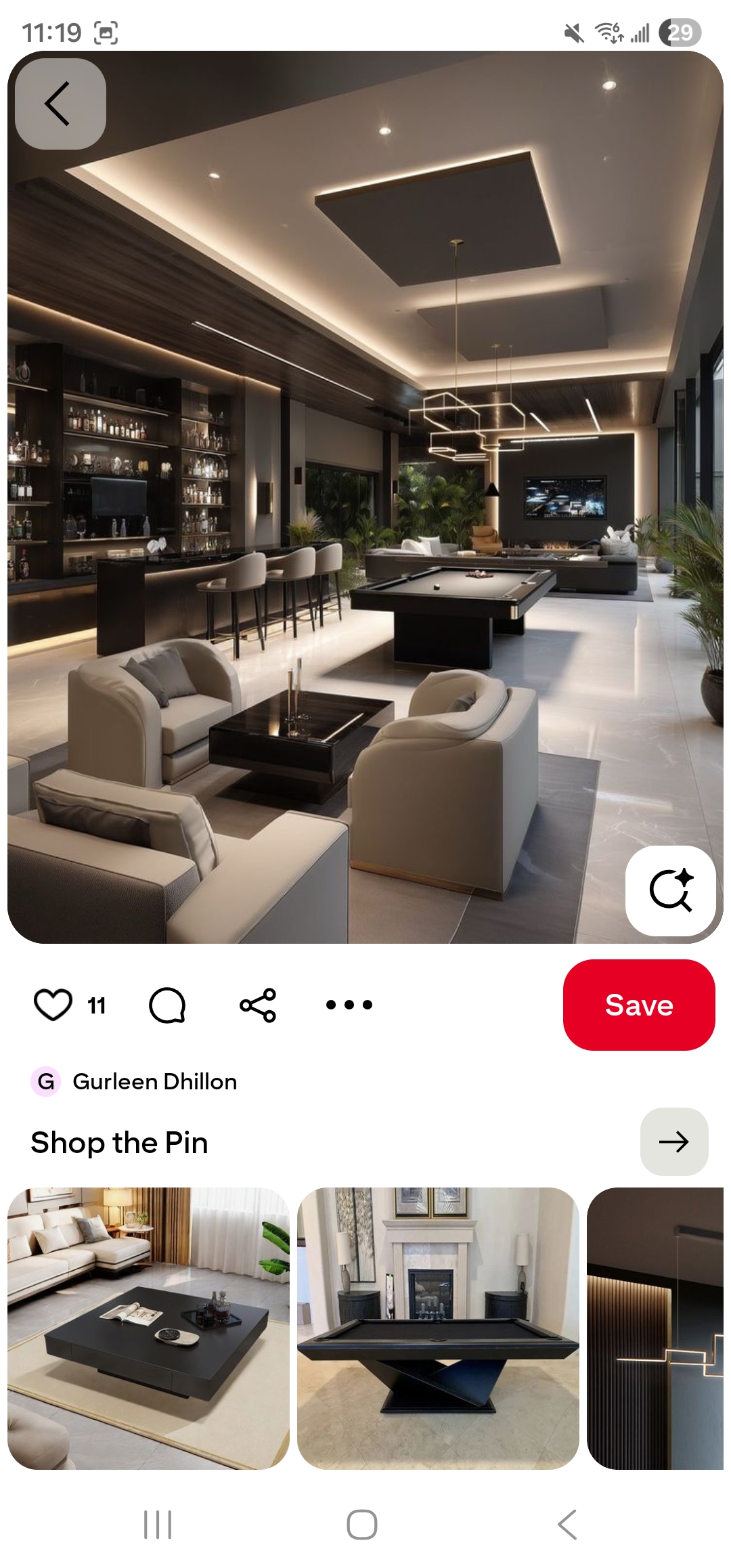
Task: Like this pin with the heart icon
Action: [53, 1005]
